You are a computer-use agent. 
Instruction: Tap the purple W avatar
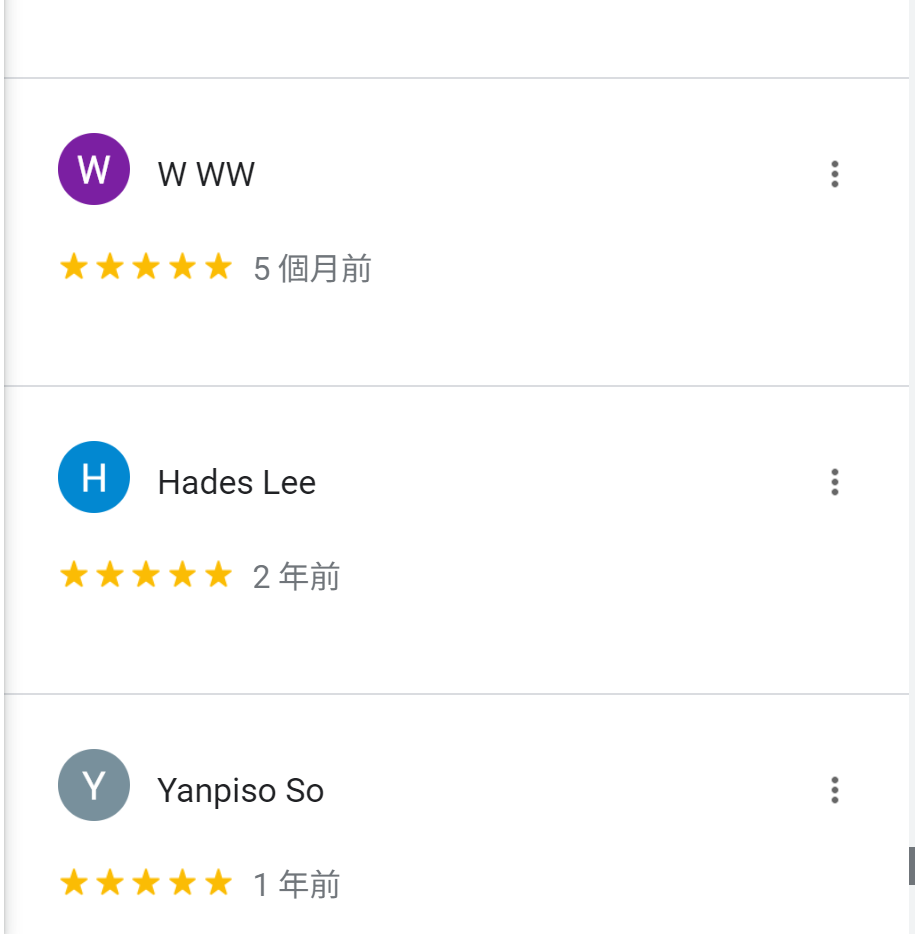point(94,169)
